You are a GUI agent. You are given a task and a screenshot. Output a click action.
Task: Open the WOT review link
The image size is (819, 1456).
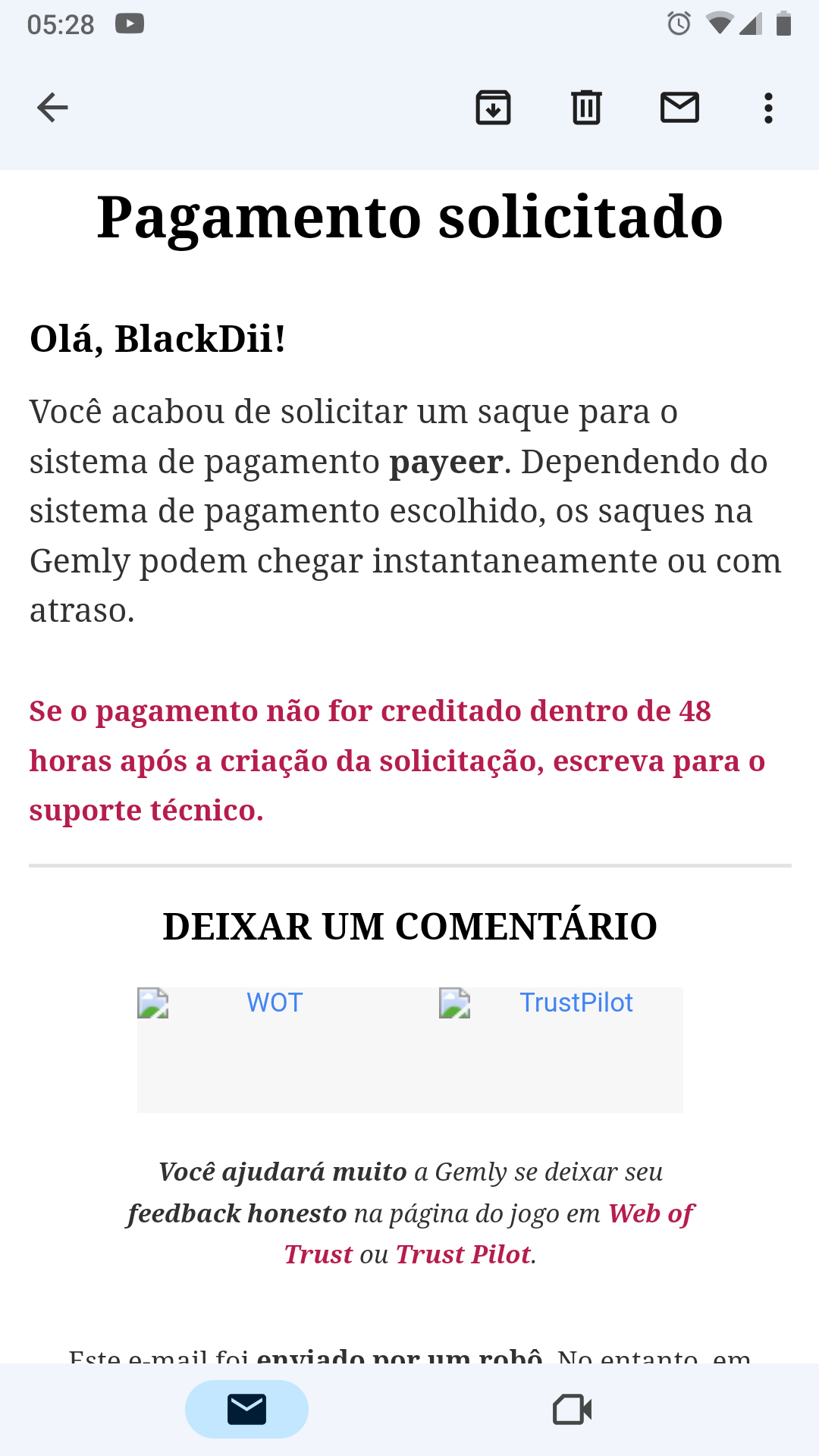tap(274, 1003)
